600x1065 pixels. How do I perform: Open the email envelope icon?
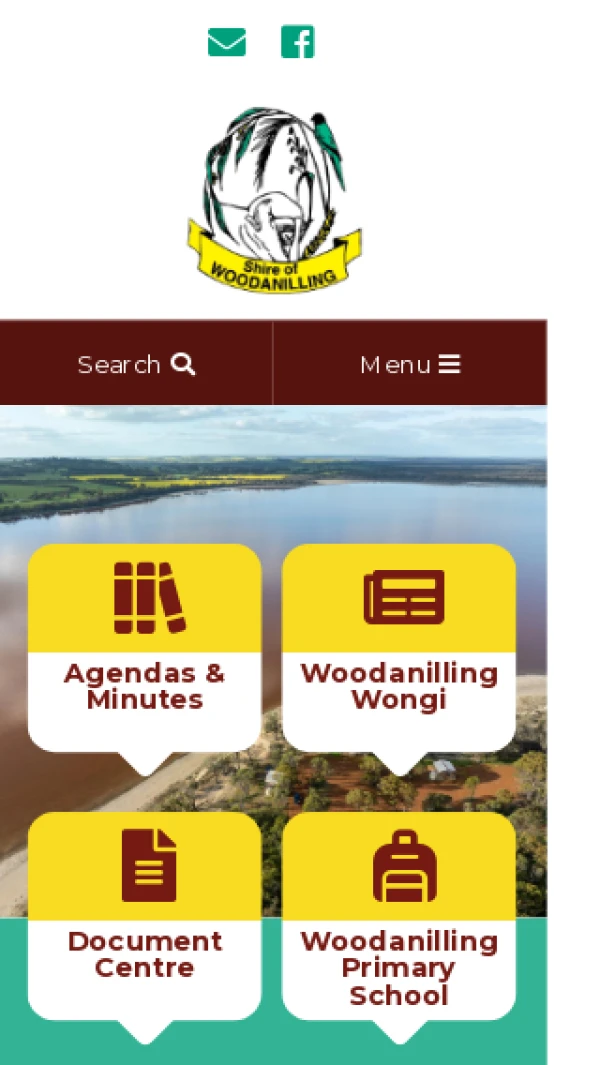226,43
